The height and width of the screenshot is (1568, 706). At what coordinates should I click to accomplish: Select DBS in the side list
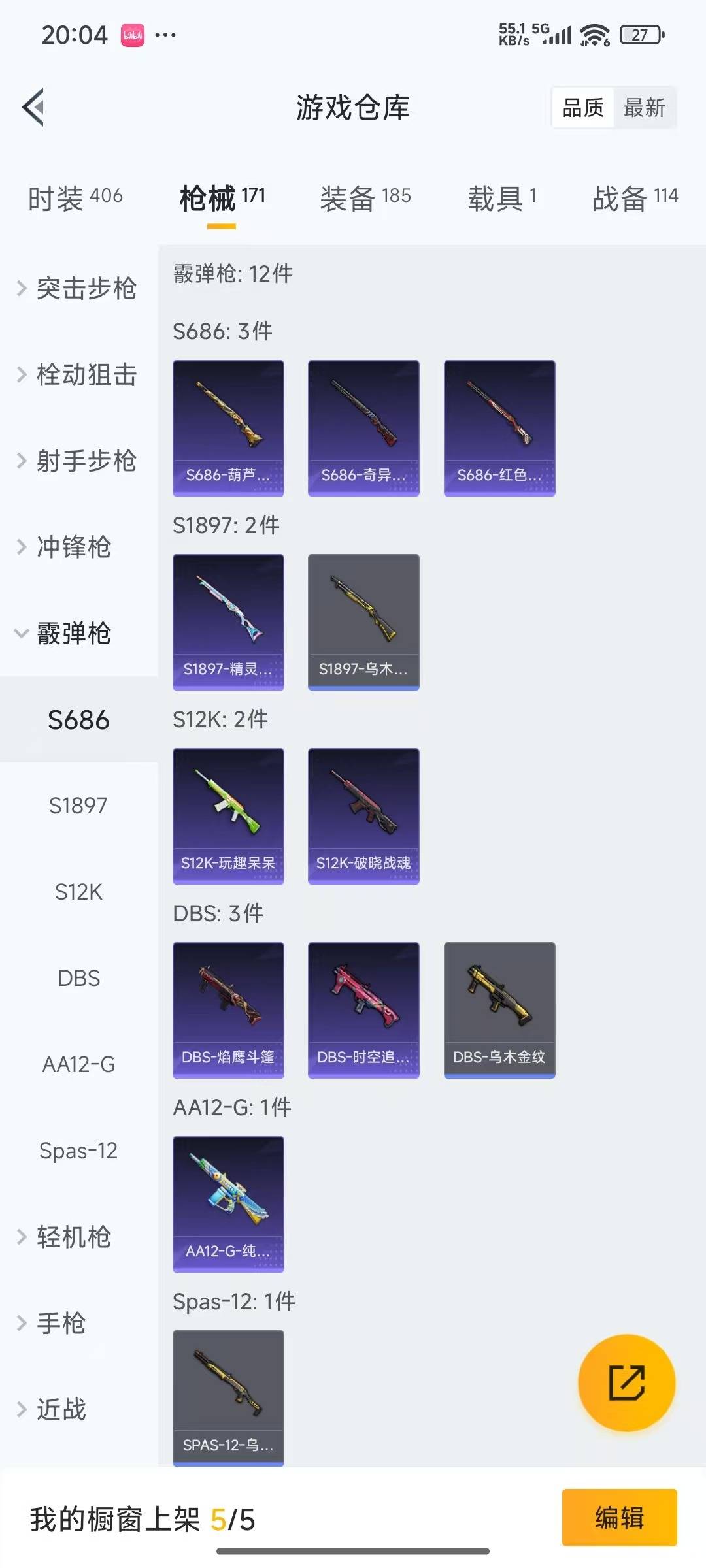click(x=78, y=978)
